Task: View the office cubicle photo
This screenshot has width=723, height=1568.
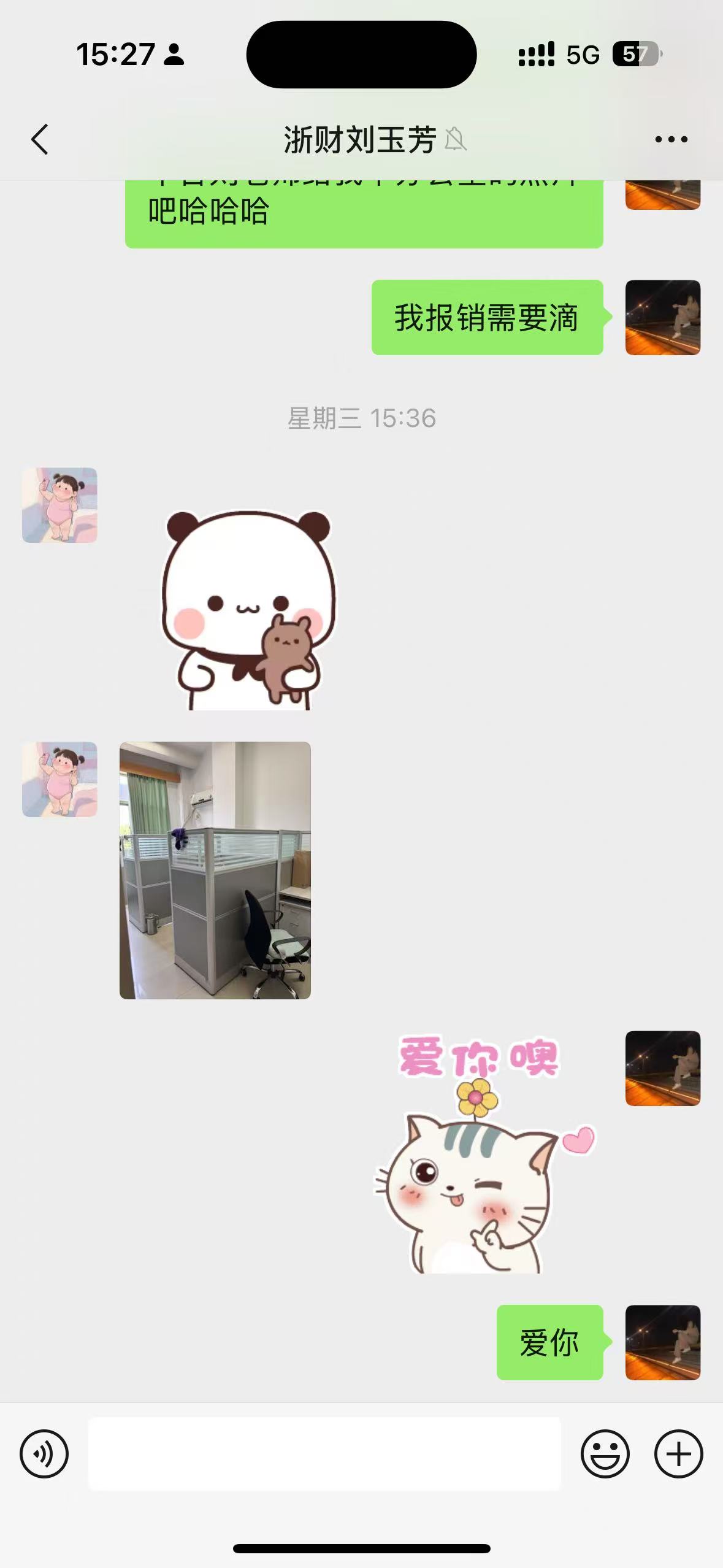Action: click(215, 870)
